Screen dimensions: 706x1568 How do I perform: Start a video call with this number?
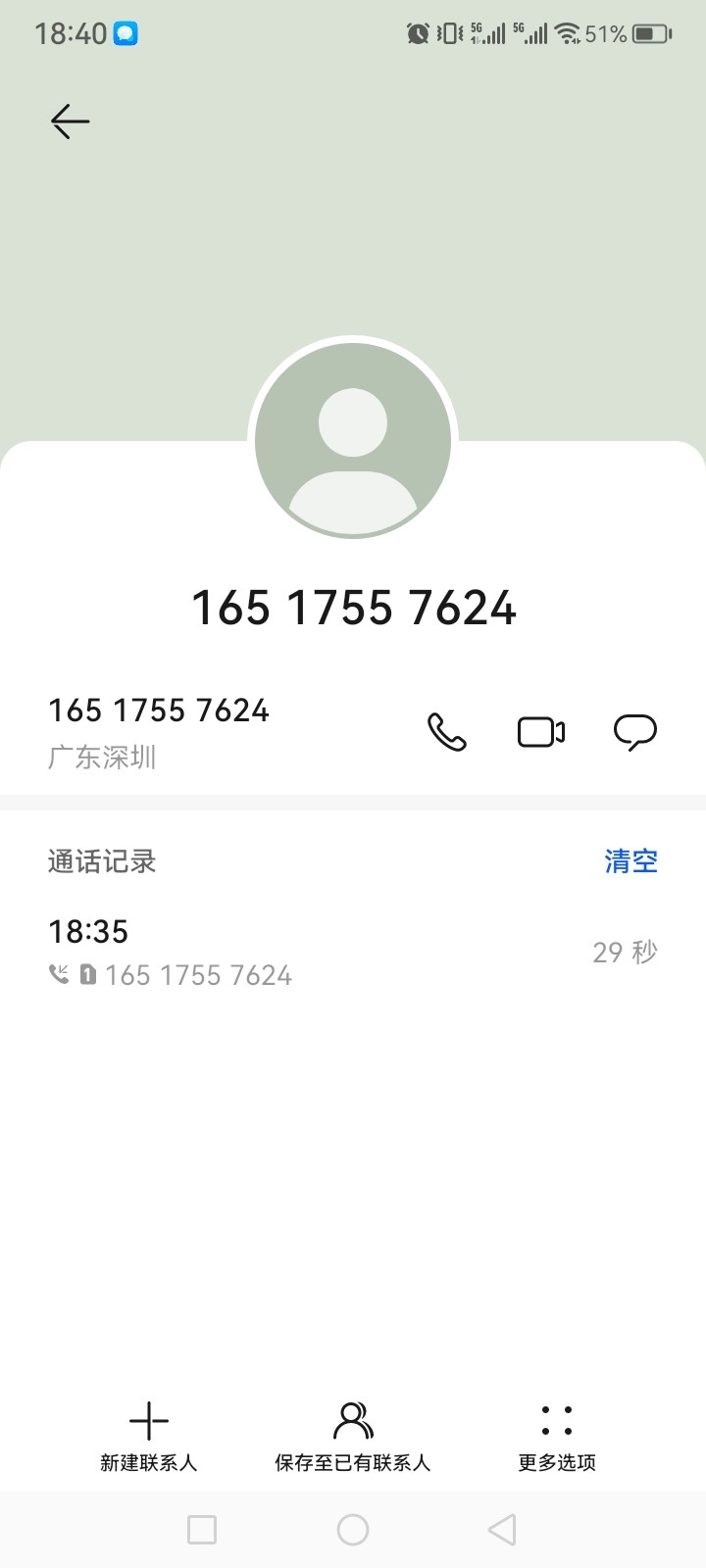click(x=540, y=732)
